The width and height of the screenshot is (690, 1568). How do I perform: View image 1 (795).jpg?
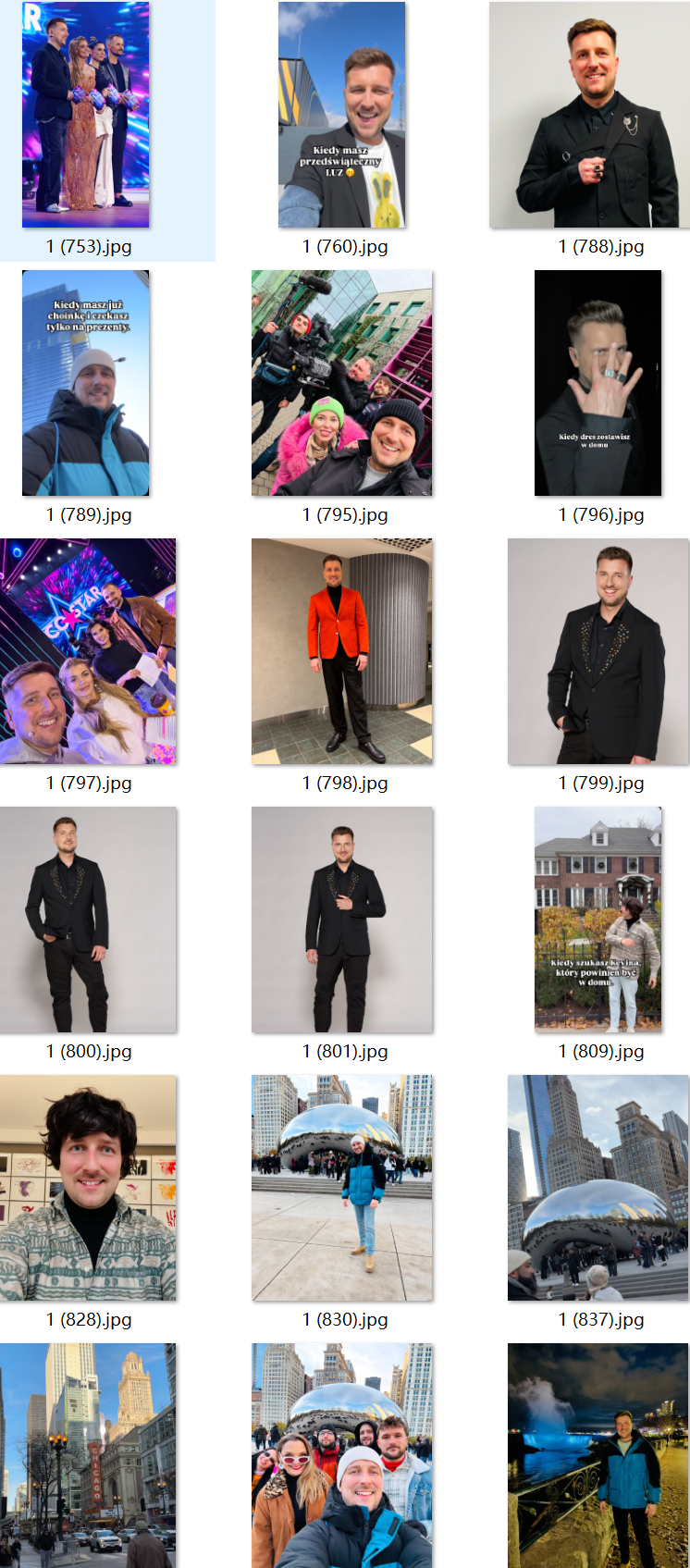[x=342, y=383]
